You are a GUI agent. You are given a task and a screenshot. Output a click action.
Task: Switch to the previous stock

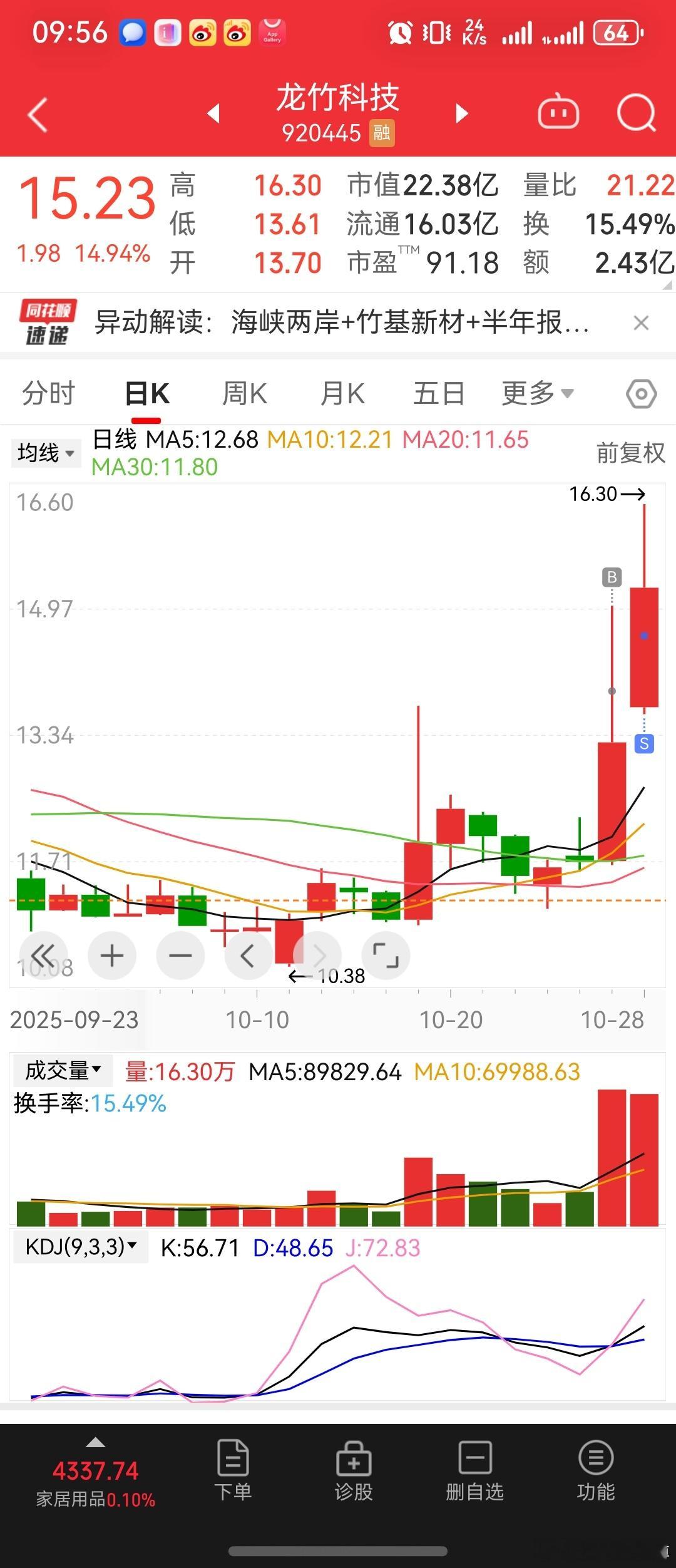[x=213, y=113]
